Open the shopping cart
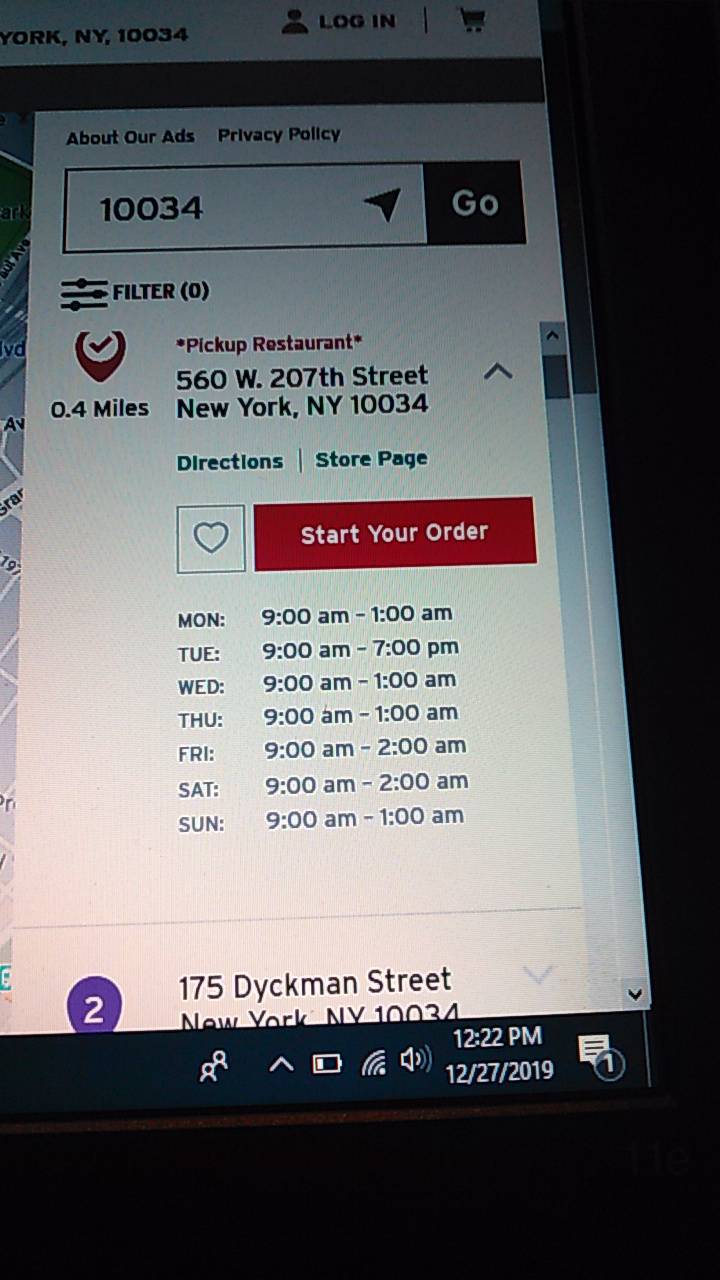 click(x=472, y=20)
